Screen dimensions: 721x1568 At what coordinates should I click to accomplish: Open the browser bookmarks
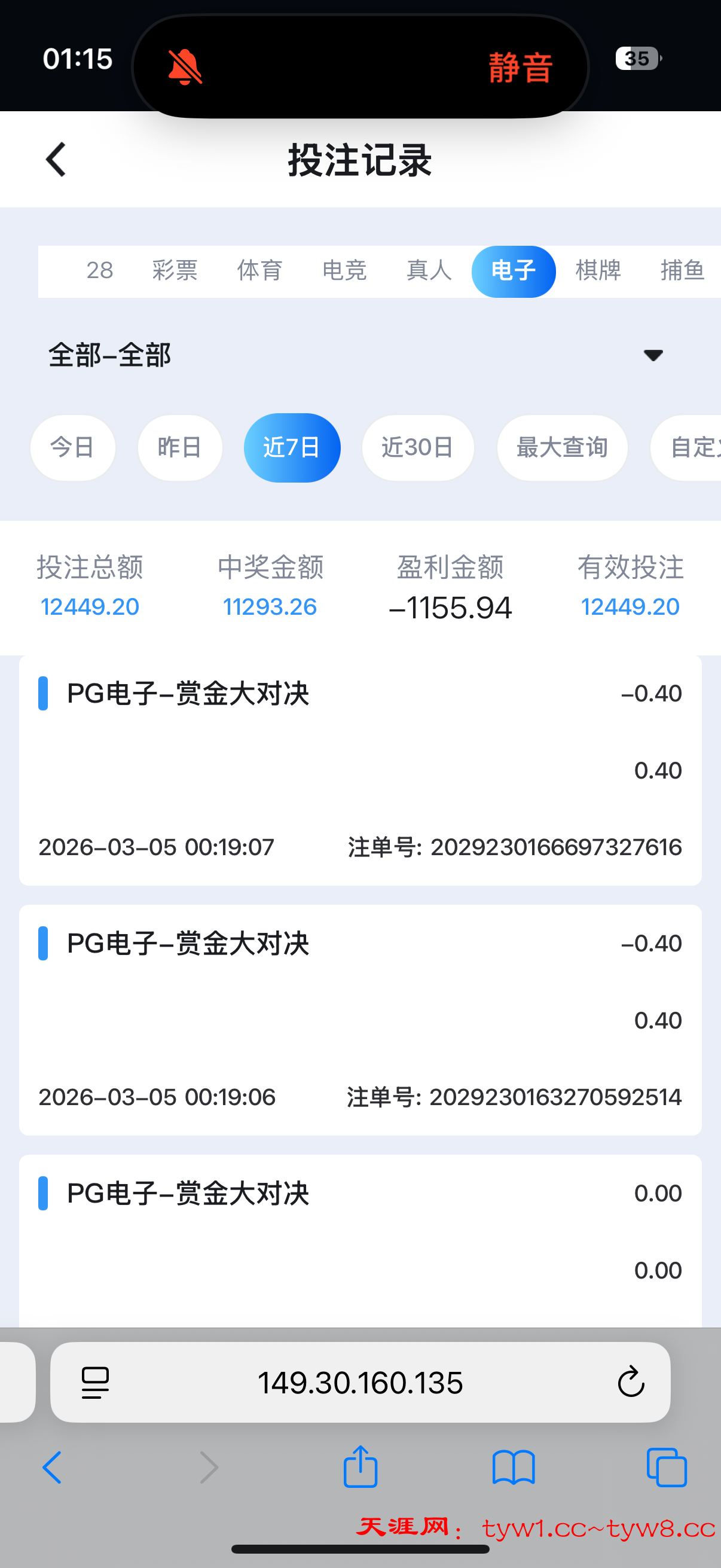(x=513, y=1468)
